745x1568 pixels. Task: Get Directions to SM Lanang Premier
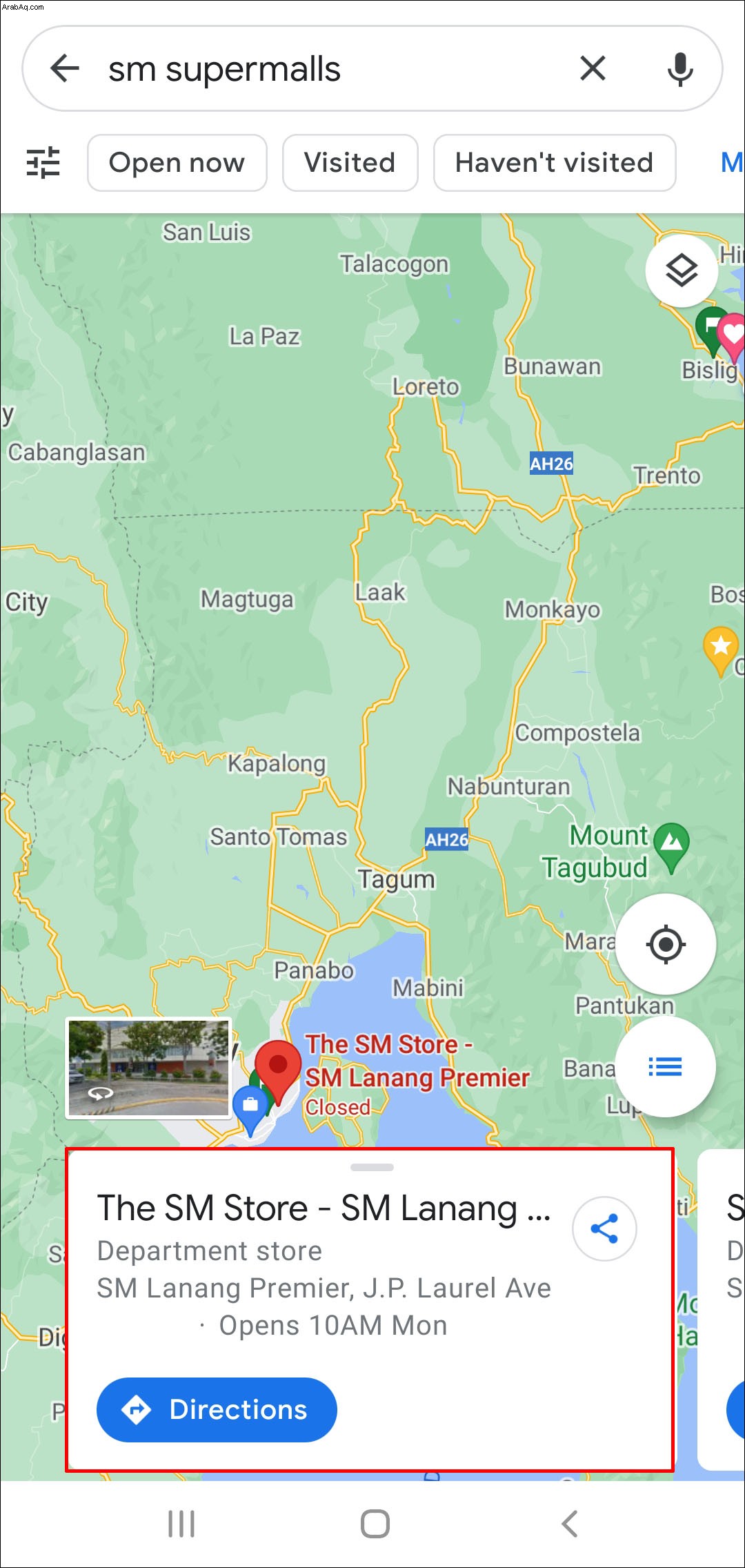point(217,1409)
